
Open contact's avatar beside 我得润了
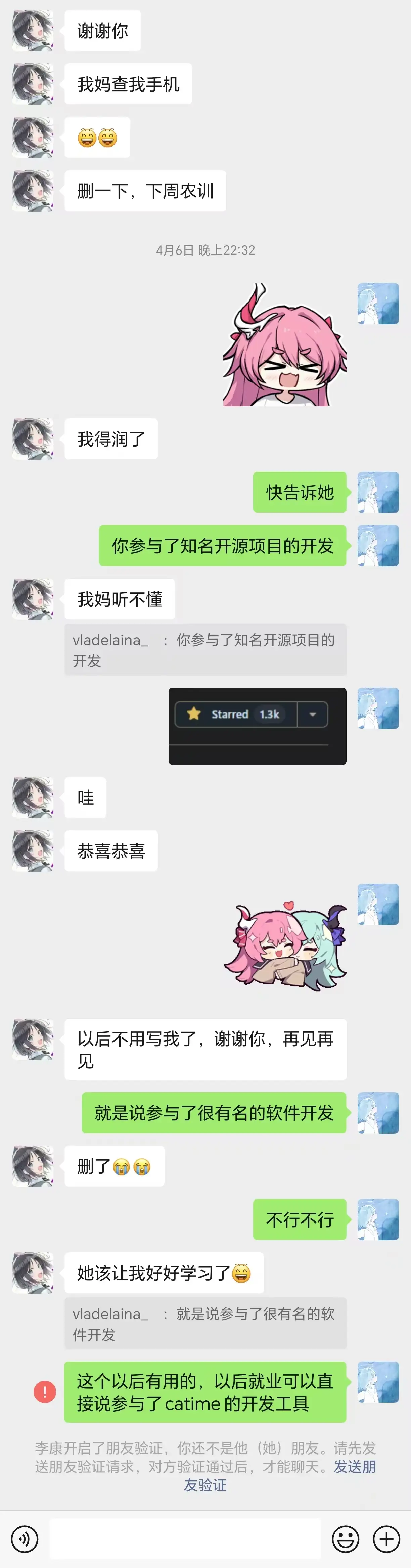click(33, 438)
